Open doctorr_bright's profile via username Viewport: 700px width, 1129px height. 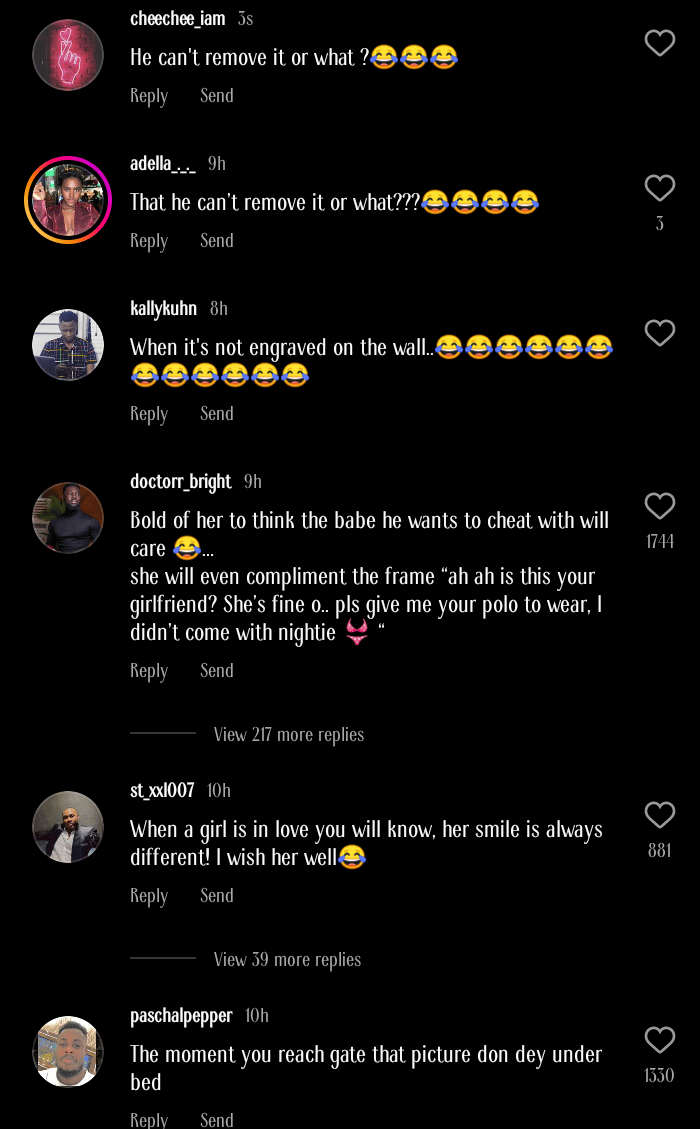click(181, 482)
